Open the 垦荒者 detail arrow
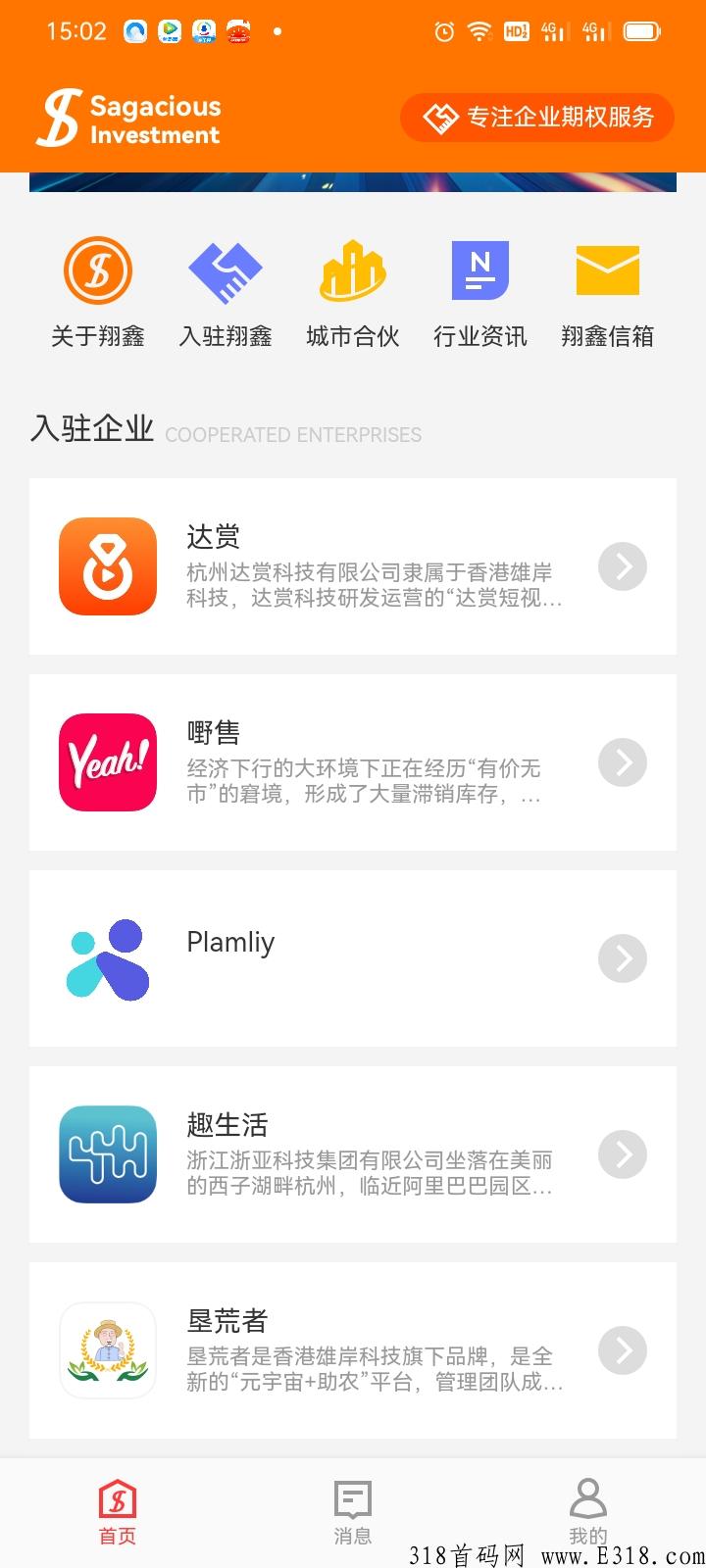Image resolution: width=706 pixels, height=1568 pixels. (622, 1350)
